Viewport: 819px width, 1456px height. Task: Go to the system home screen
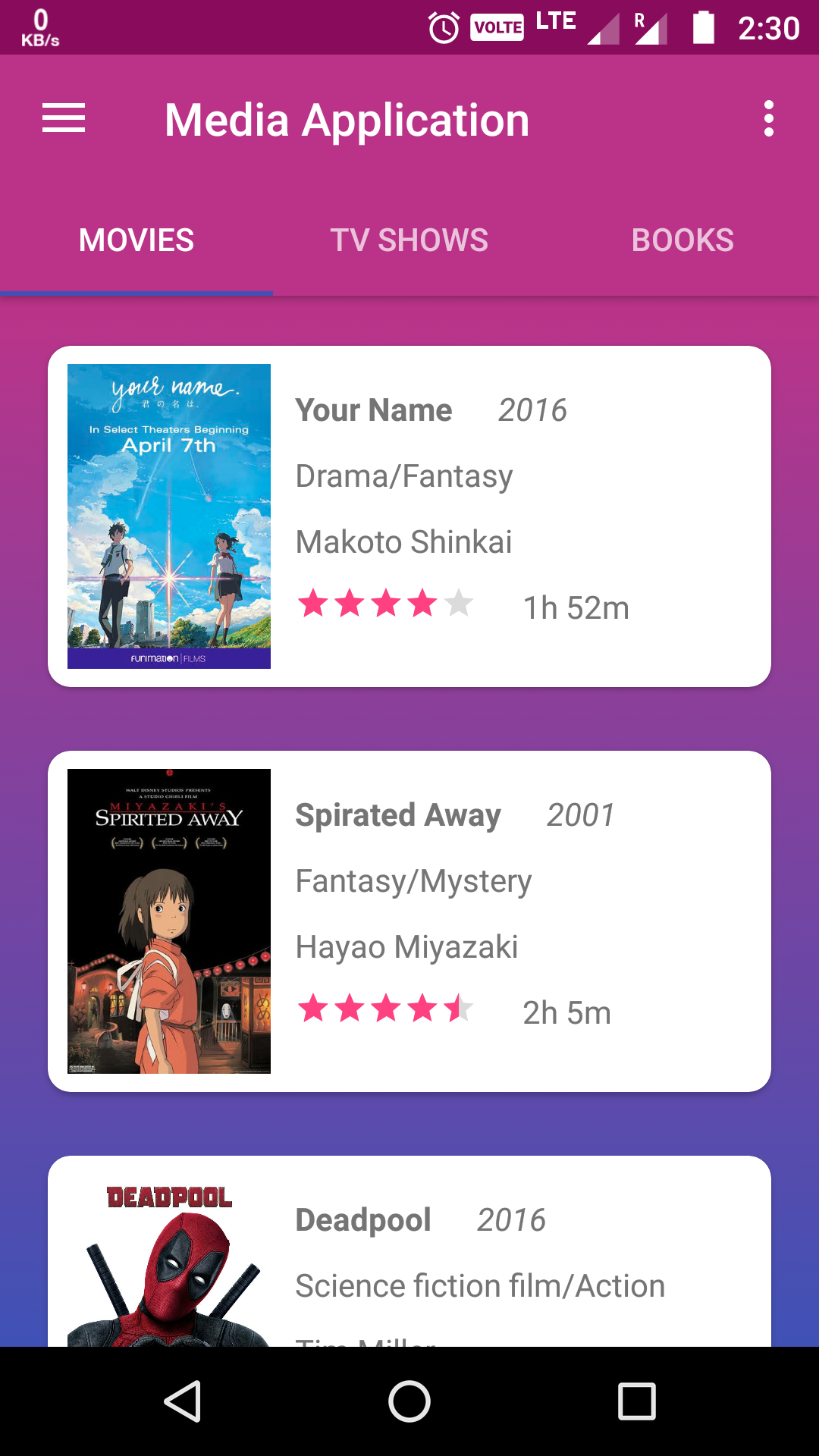pyautogui.click(x=409, y=1401)
